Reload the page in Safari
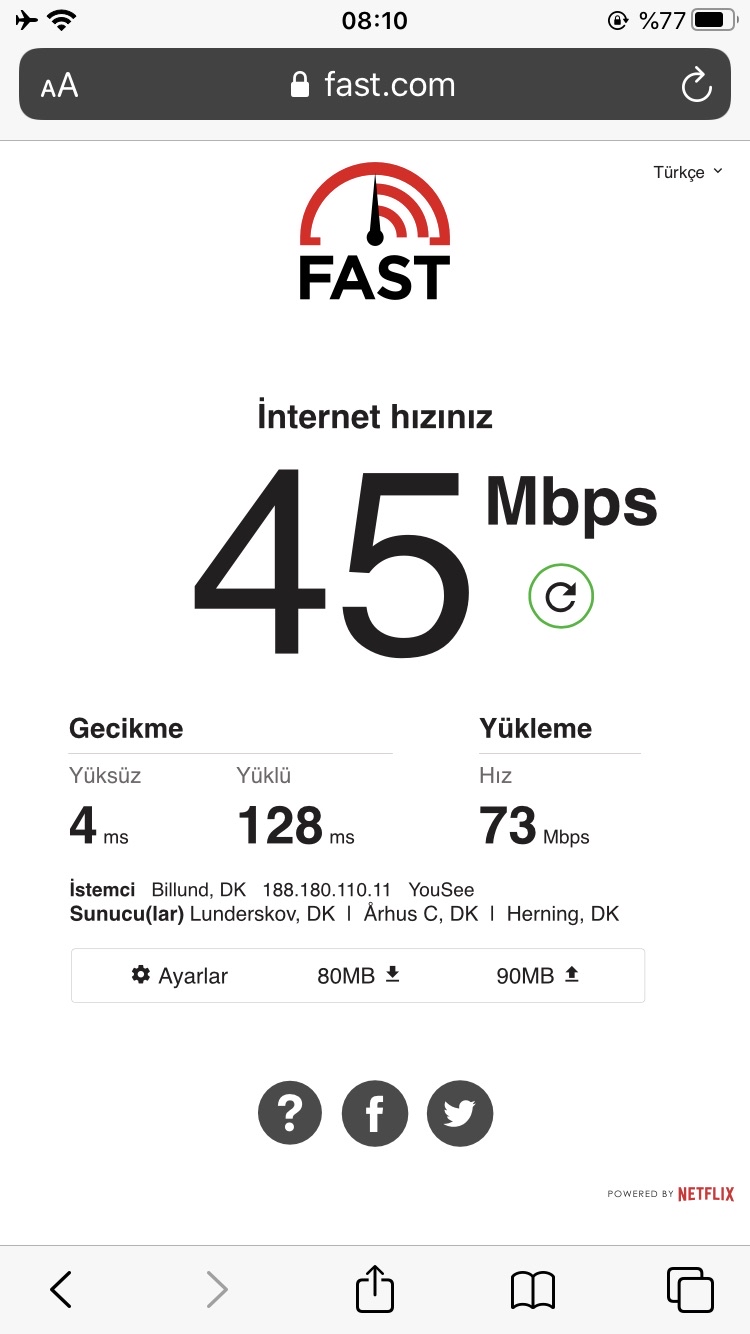The image size is (750, 1334). [x=696, y=85]
